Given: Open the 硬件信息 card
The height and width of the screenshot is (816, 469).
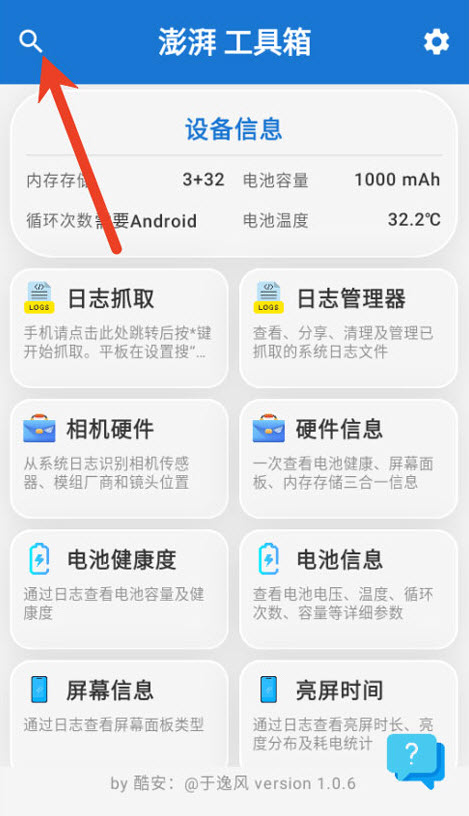Looking at the screenshot, I should coord(348,458).
